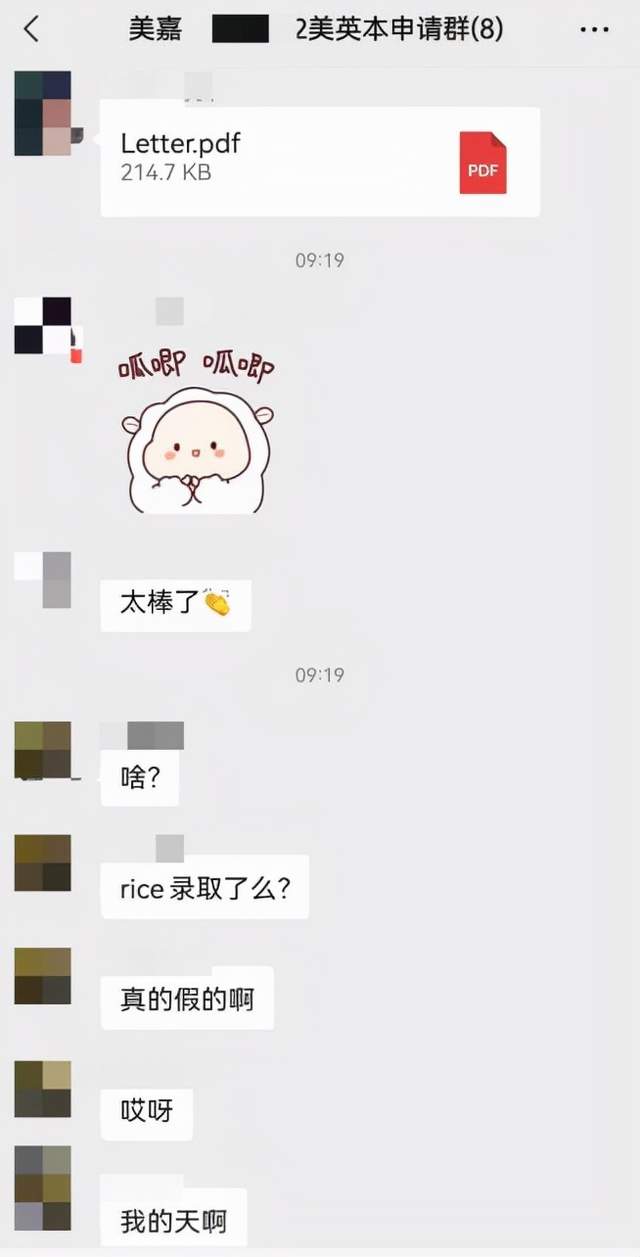Open avatar next to 哎呀 message
Screen dimensions: 640x1257
tap(42, 1088)
